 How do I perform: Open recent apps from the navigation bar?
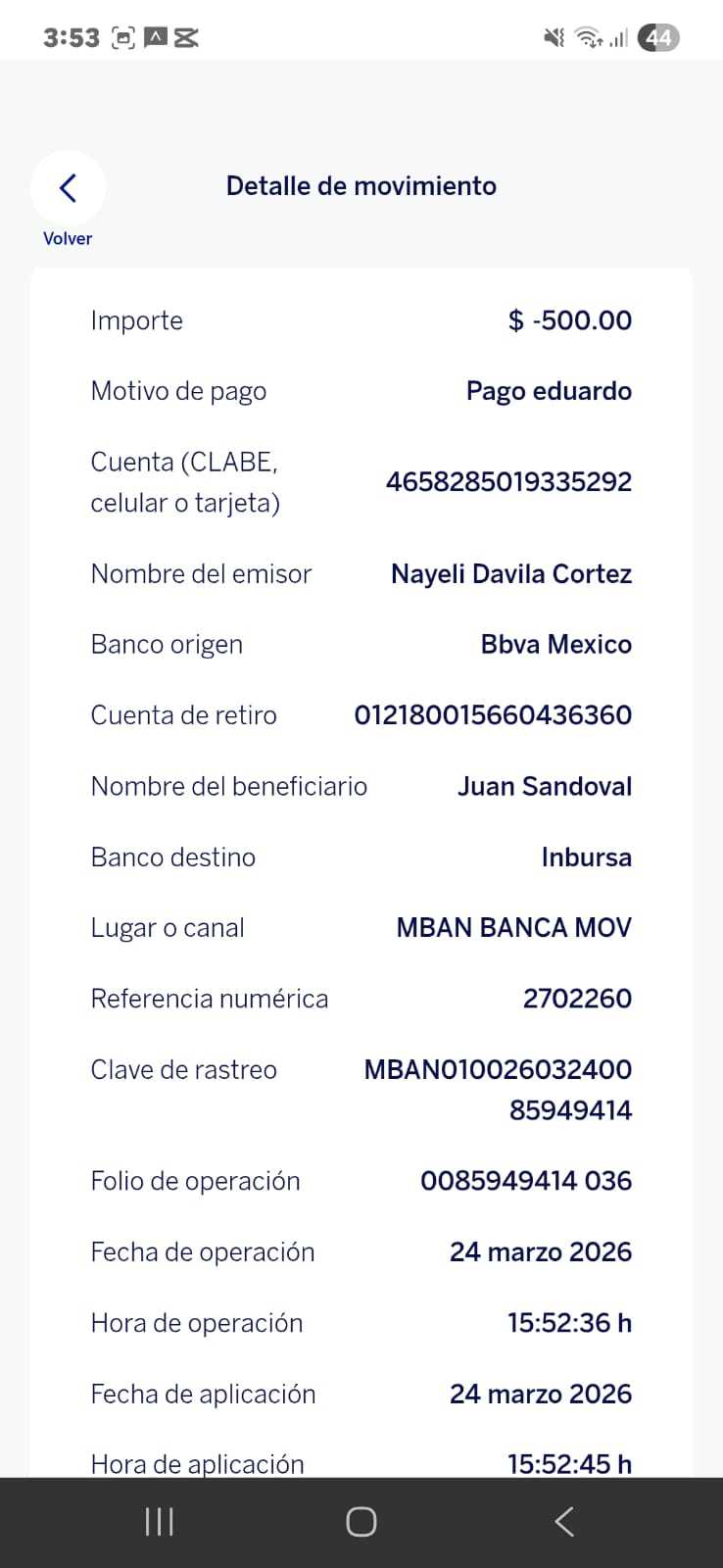coord(159,1522)
